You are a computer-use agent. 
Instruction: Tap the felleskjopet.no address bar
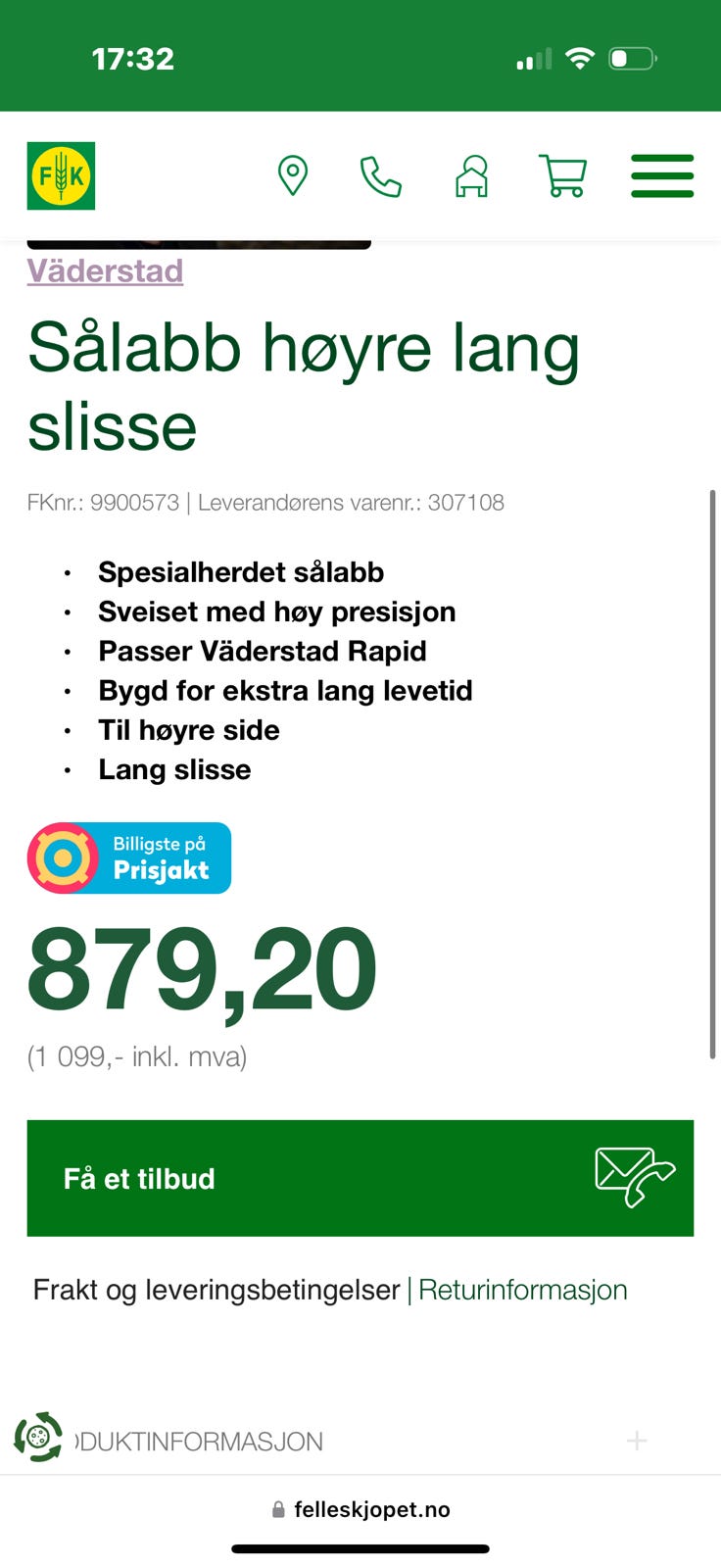point(372,1509)
